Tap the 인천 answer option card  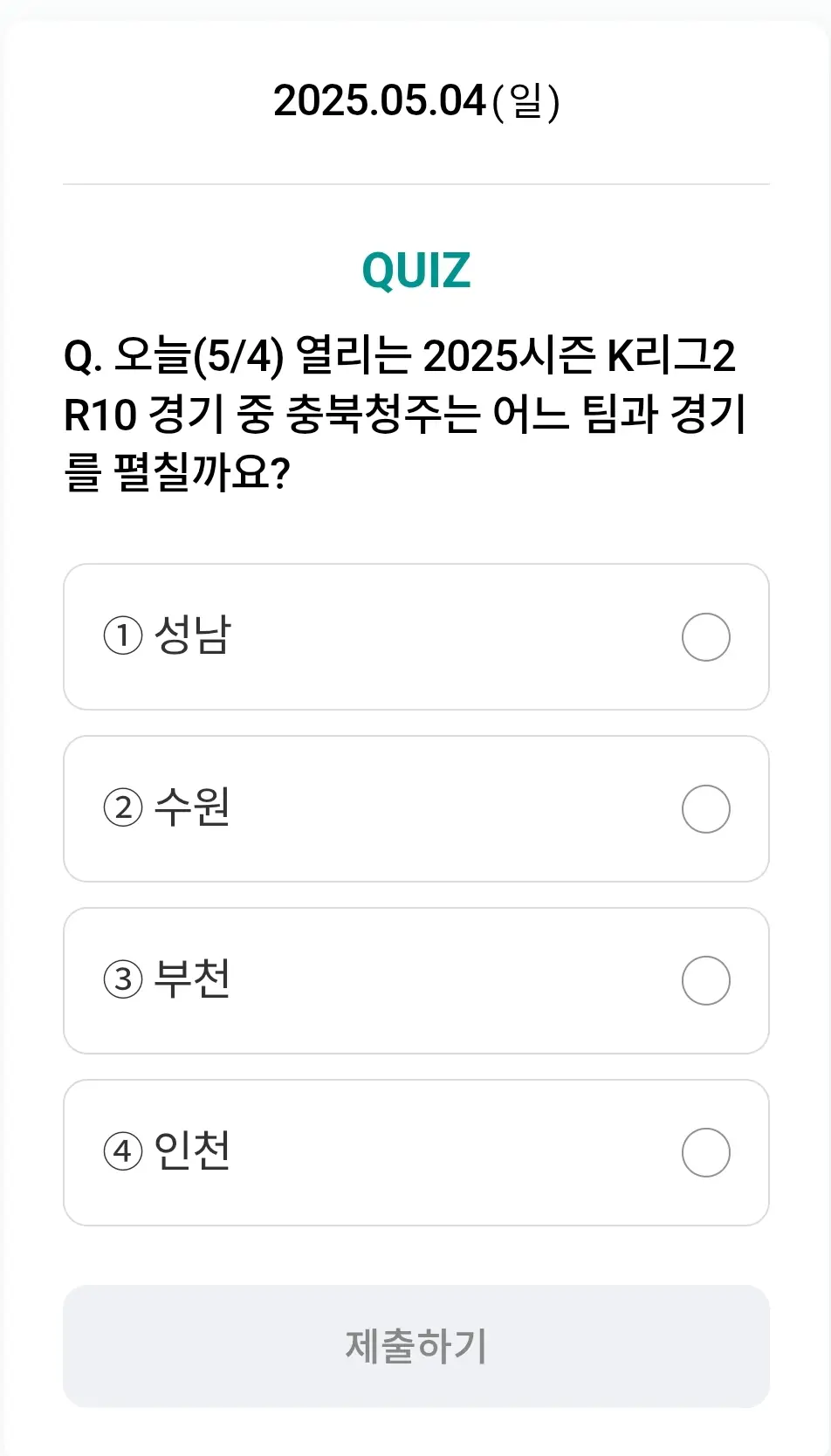pos(415,1152)
